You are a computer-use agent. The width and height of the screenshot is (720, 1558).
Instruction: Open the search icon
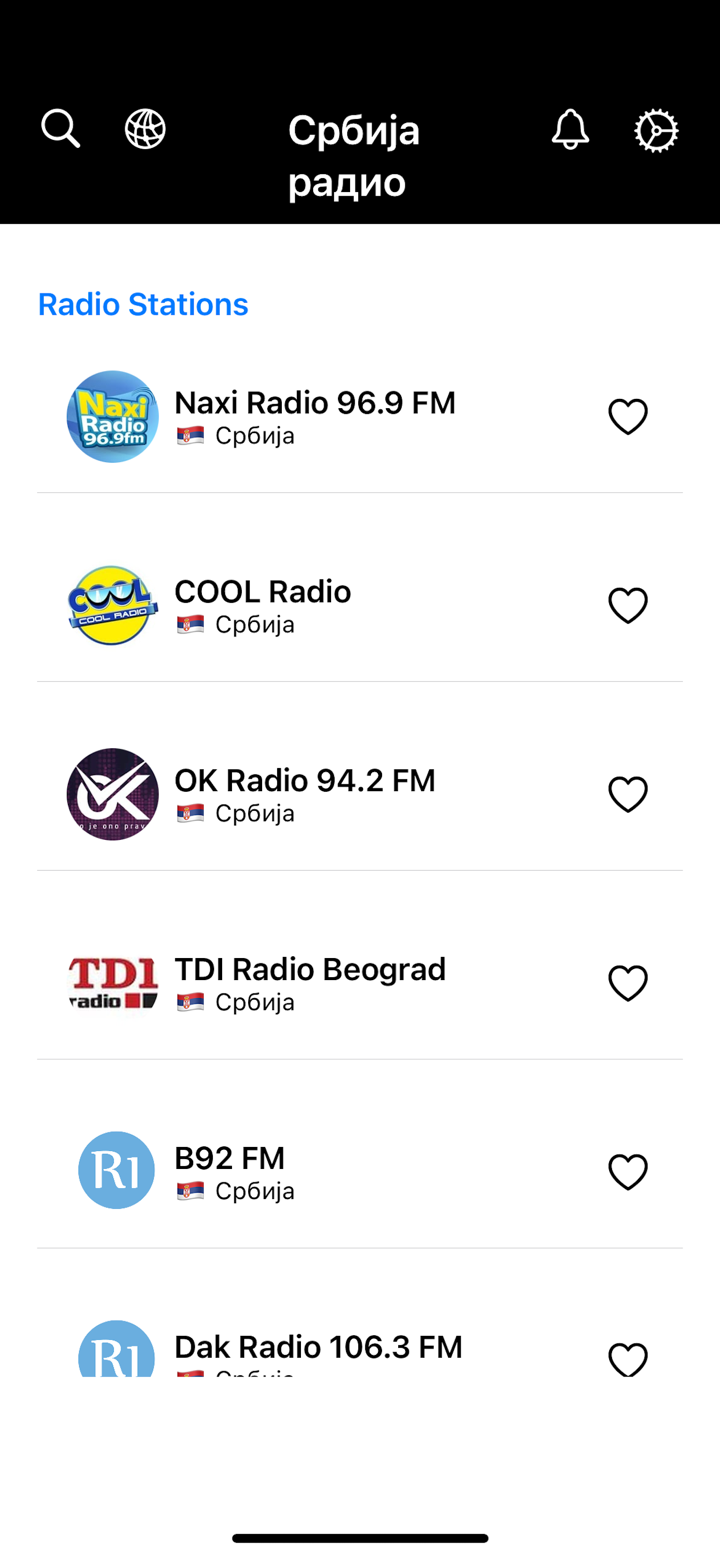(60, 128)
